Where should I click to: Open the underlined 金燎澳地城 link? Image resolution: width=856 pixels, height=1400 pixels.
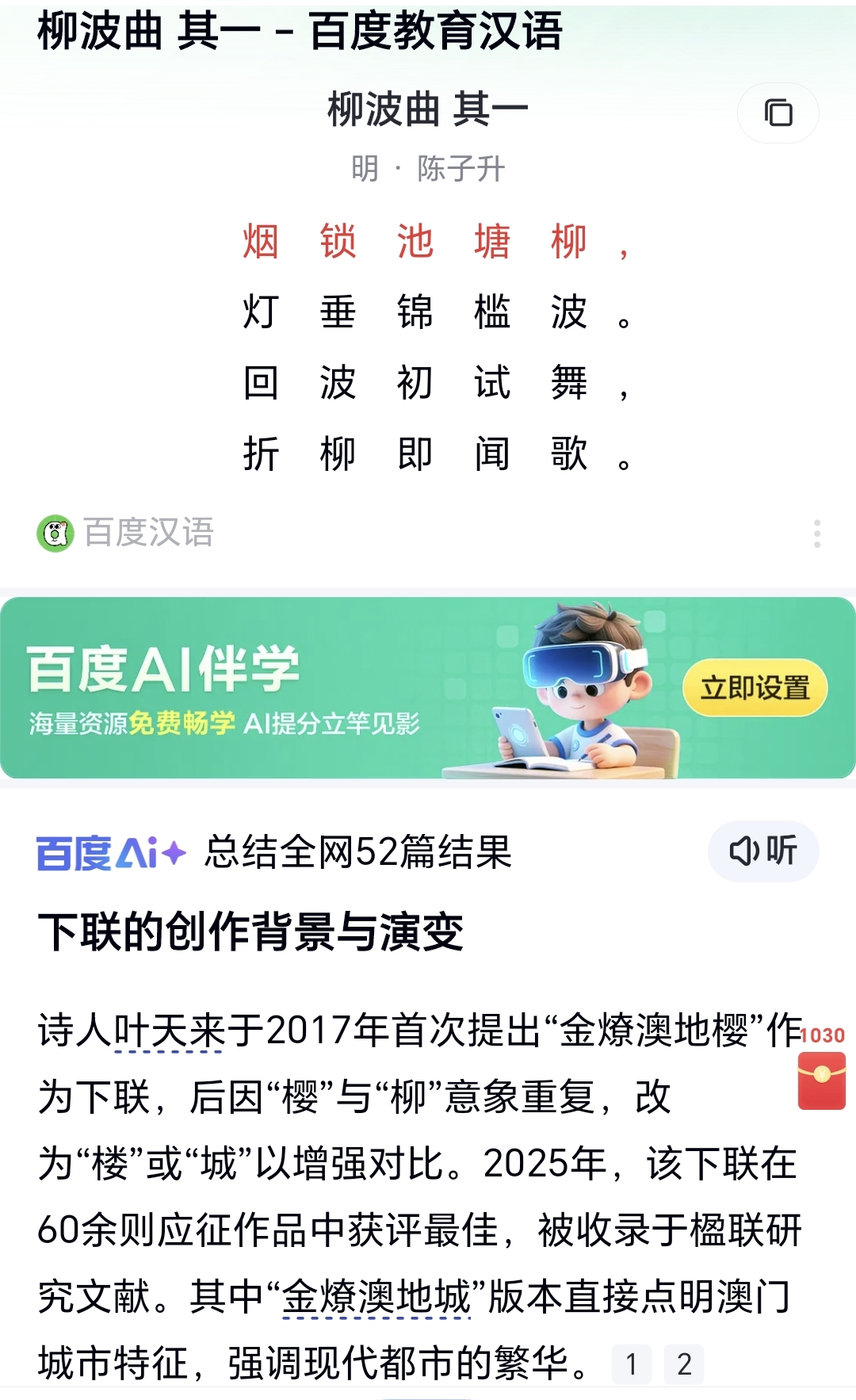[377, 1298]
